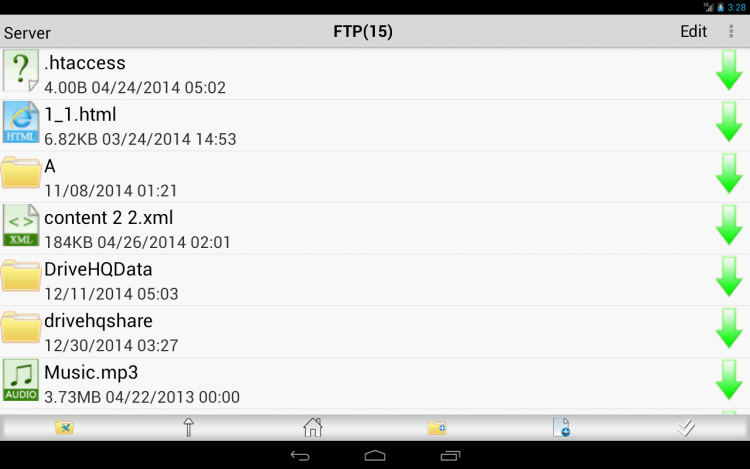The image size is (750, 469).
Task: Download Music.mp3 with green arrow
Action: pyautogui.click(x=729, y=380)
